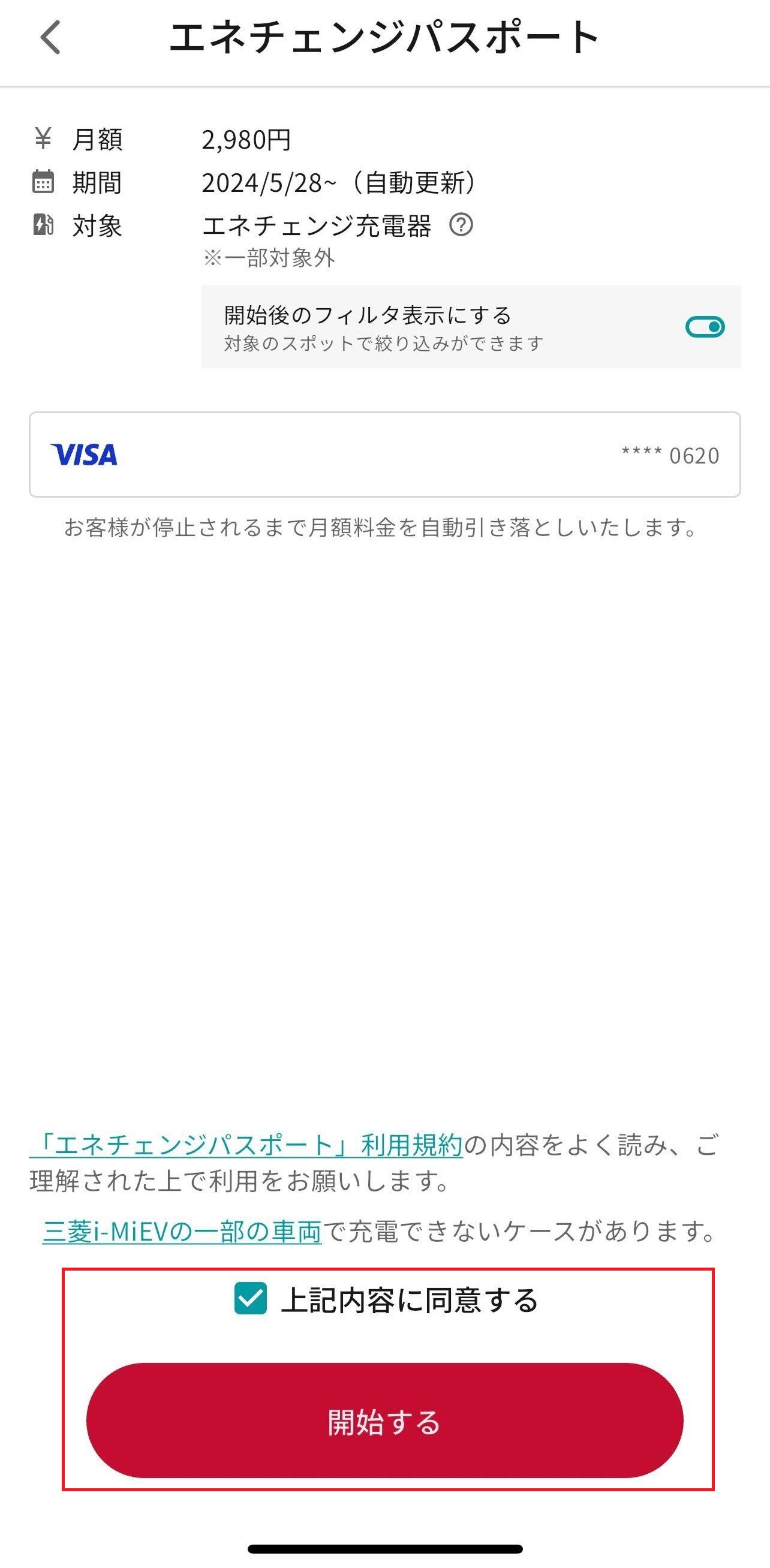Screen dimensions: 770x1568
Task: Open the VISA card ending in 0620
Action: coord(384,455)
